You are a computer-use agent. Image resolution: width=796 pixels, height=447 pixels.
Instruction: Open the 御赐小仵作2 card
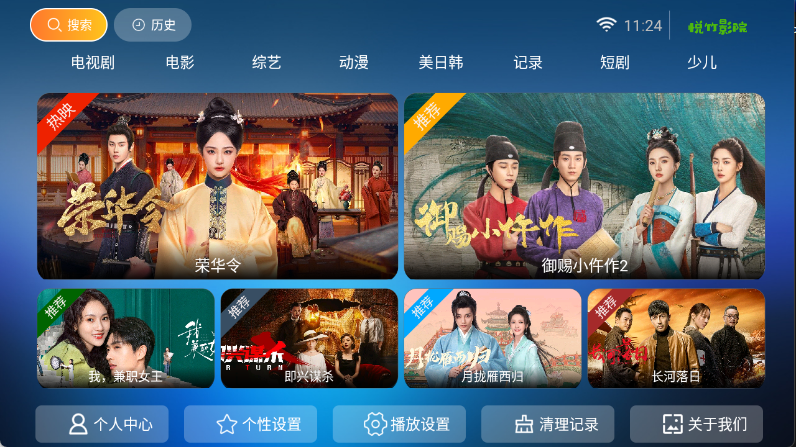click(584, 186)
